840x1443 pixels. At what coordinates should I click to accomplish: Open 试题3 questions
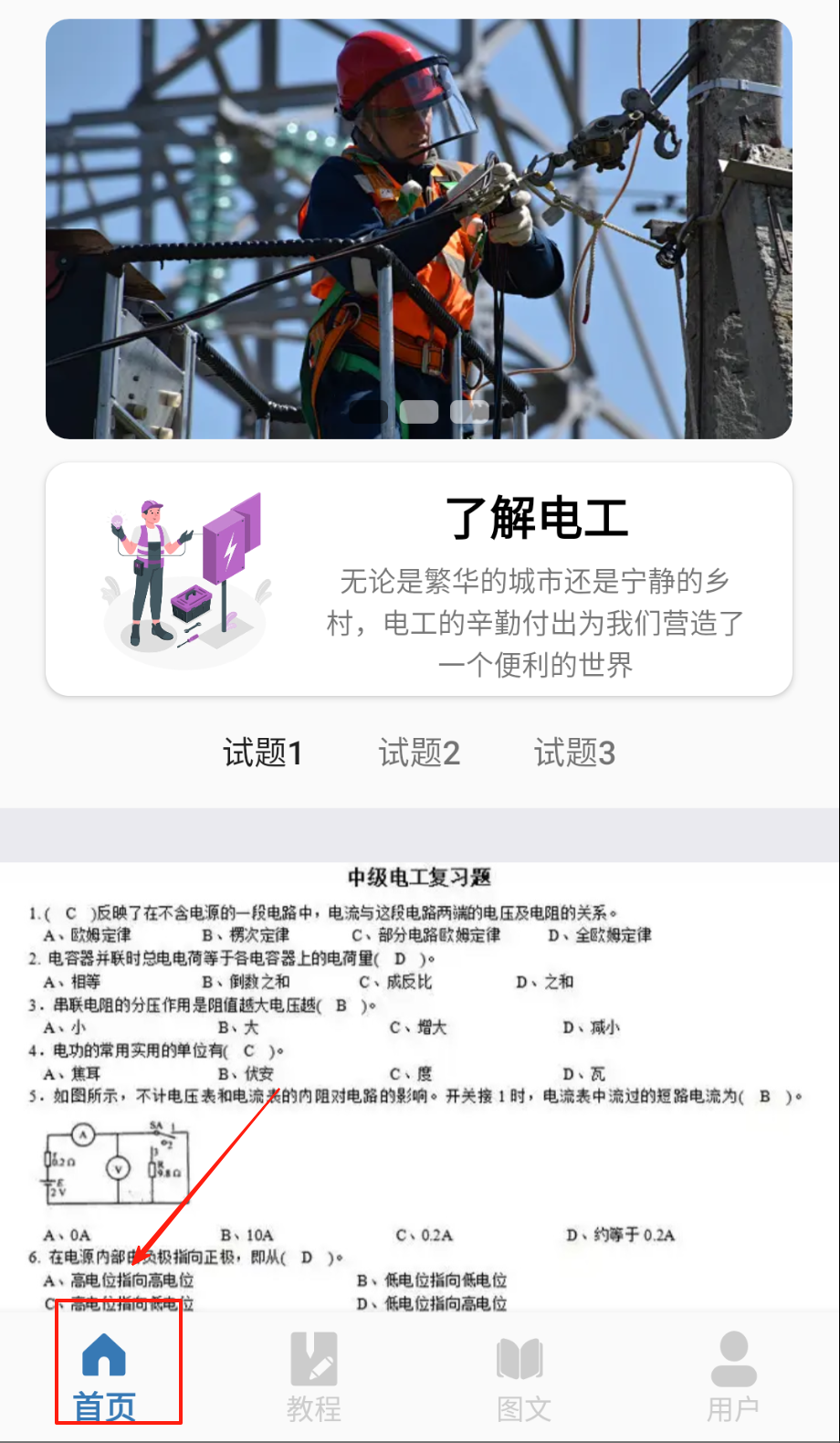(x=574, y=753)
